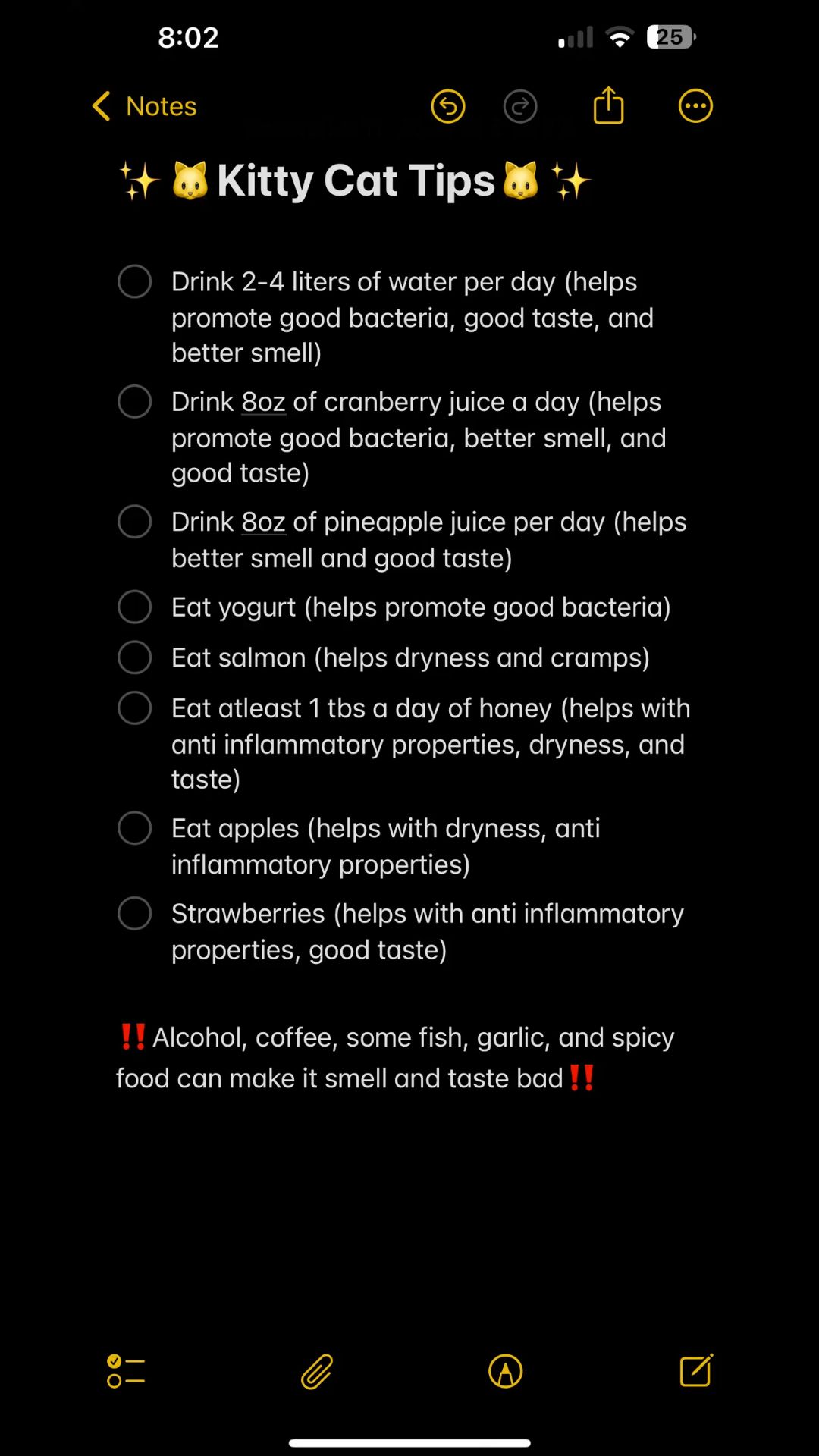Screen dimensions: 819x1456
Task: Check the Eat yogurt item
Action: tap(135, 607)
